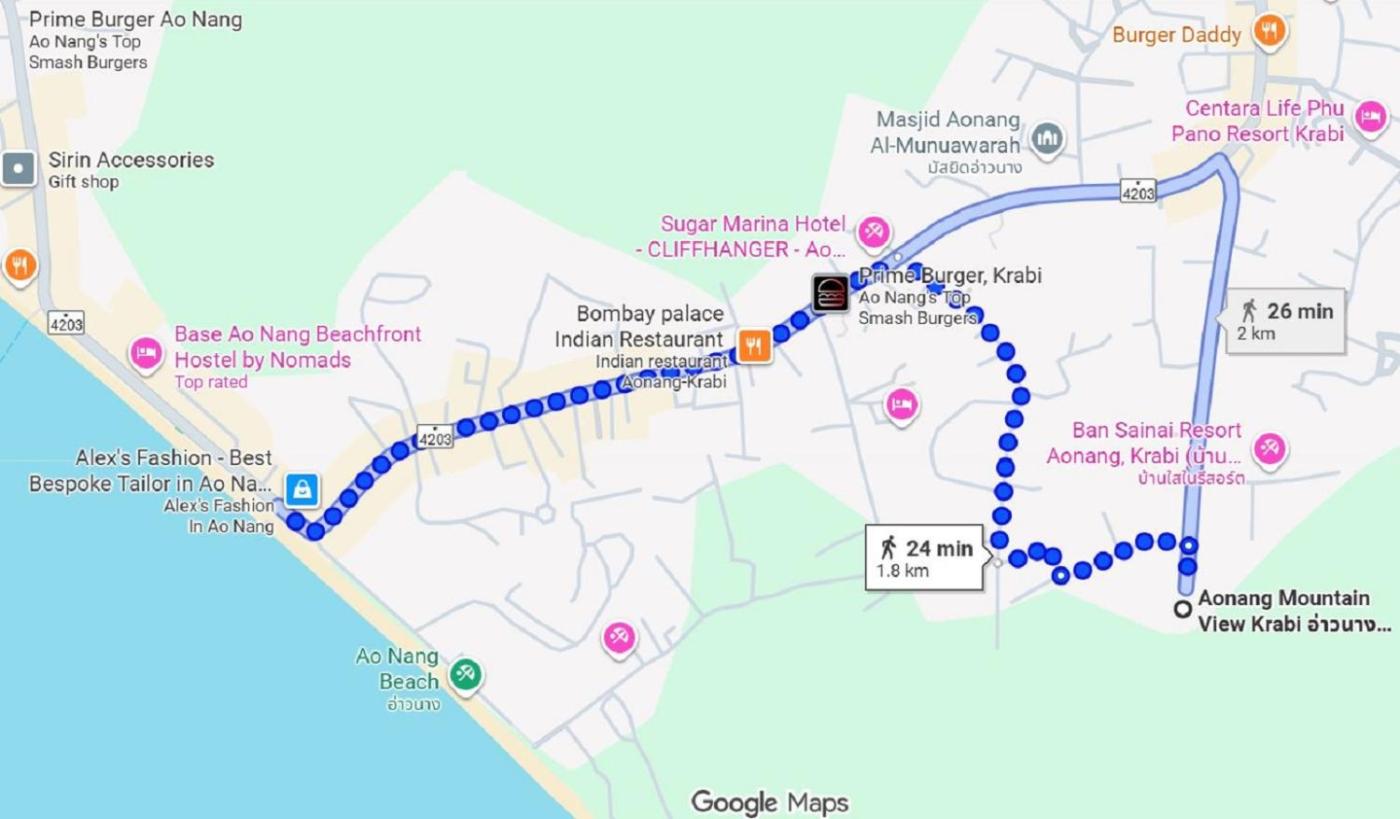Tap the Ao Nang Beach marker
The width and height of the screenshot is (1400, 819).
[464, 675]
